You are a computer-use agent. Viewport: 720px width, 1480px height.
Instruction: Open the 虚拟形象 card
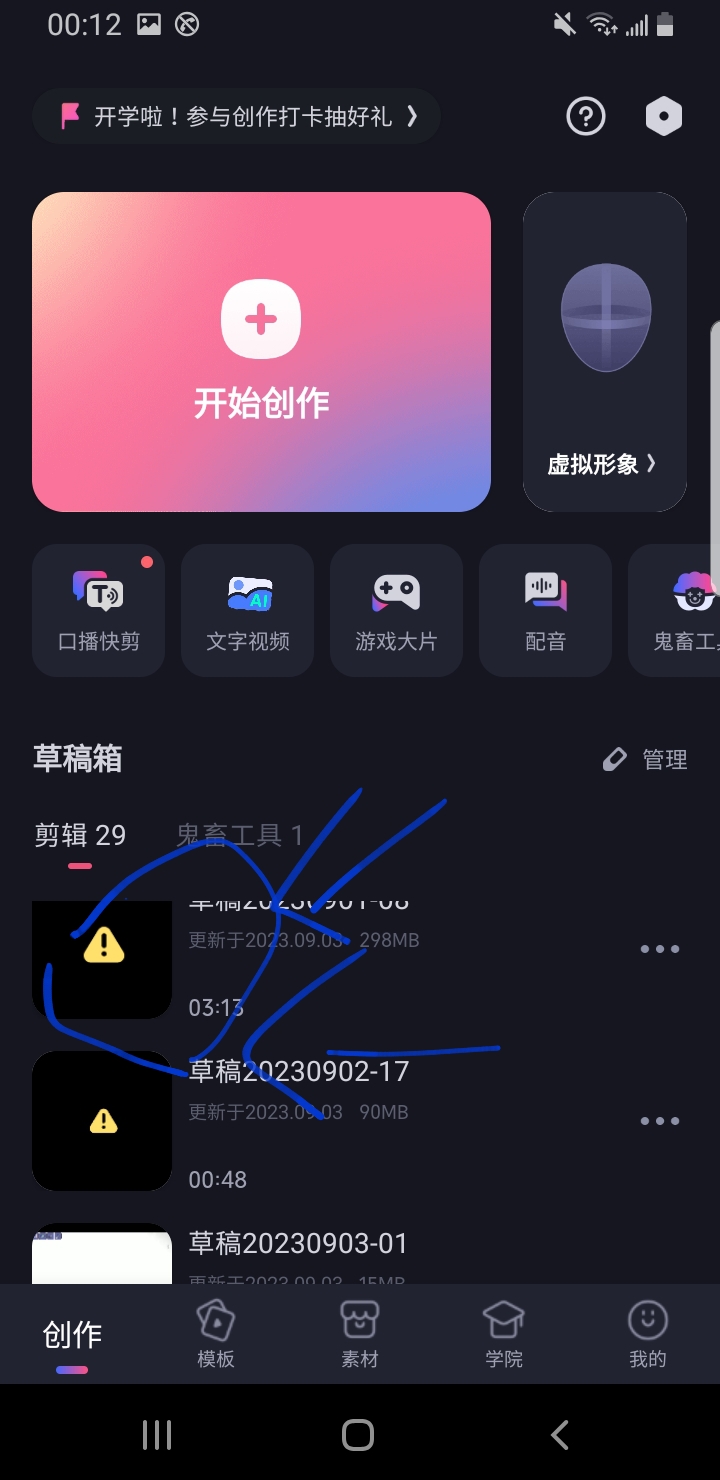tap(604, 352)
